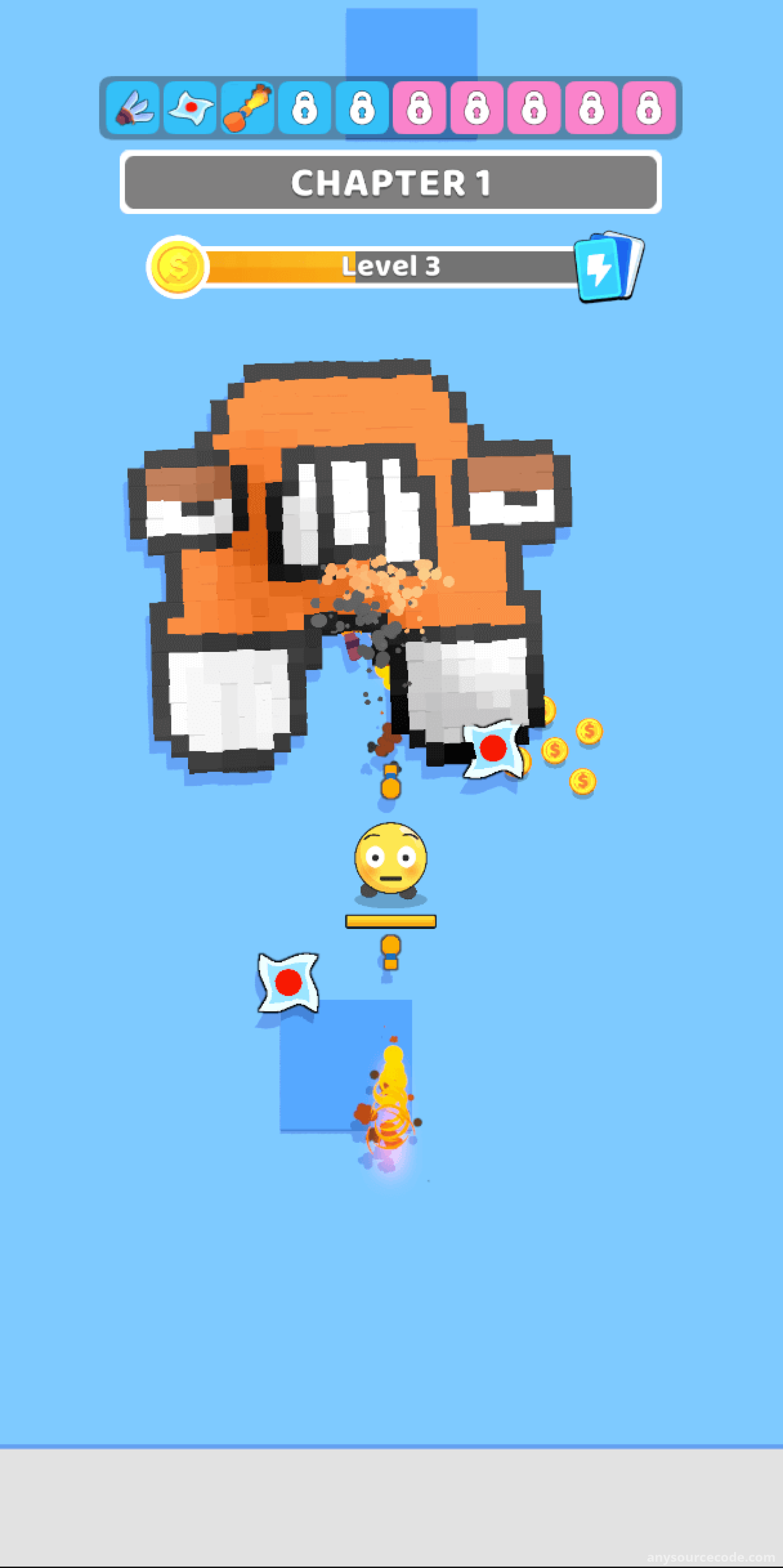Select the orange mallet weapon slot
This screenshot has height=1568, width=783.
pos(247,108)
